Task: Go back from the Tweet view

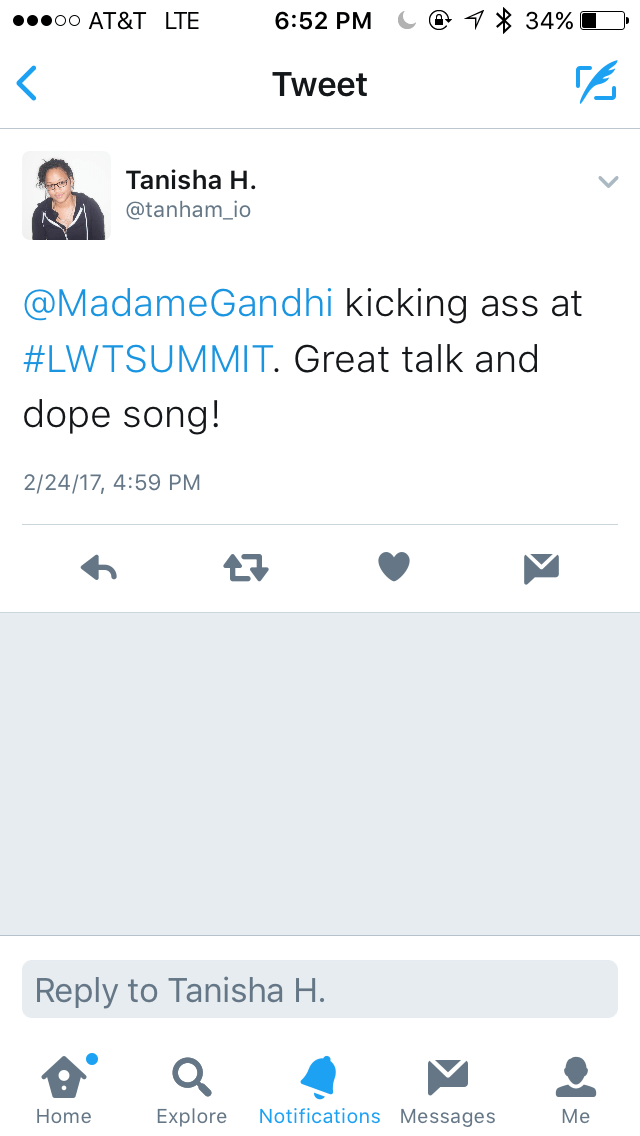Action: tap(27, 84)
